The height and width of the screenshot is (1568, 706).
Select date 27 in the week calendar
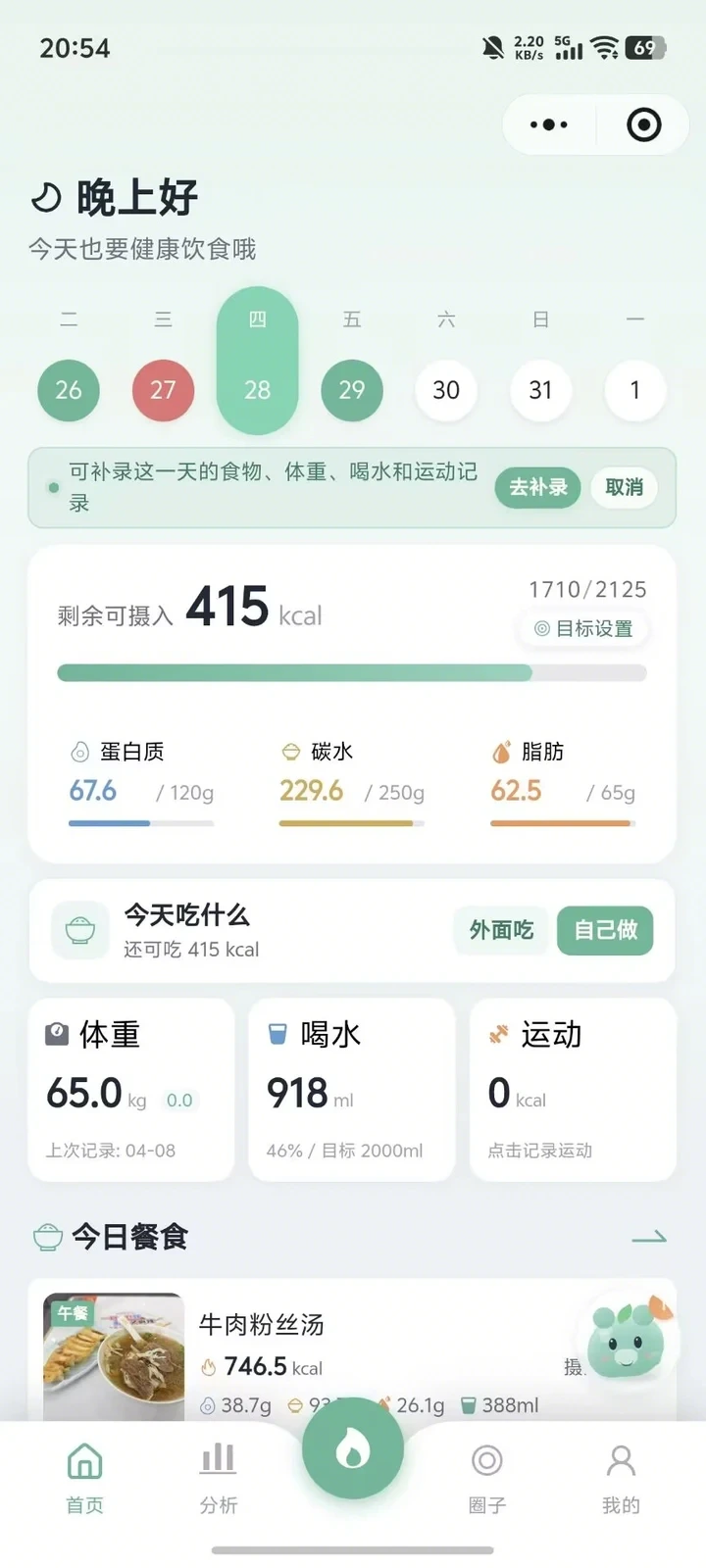pos(163,390)
